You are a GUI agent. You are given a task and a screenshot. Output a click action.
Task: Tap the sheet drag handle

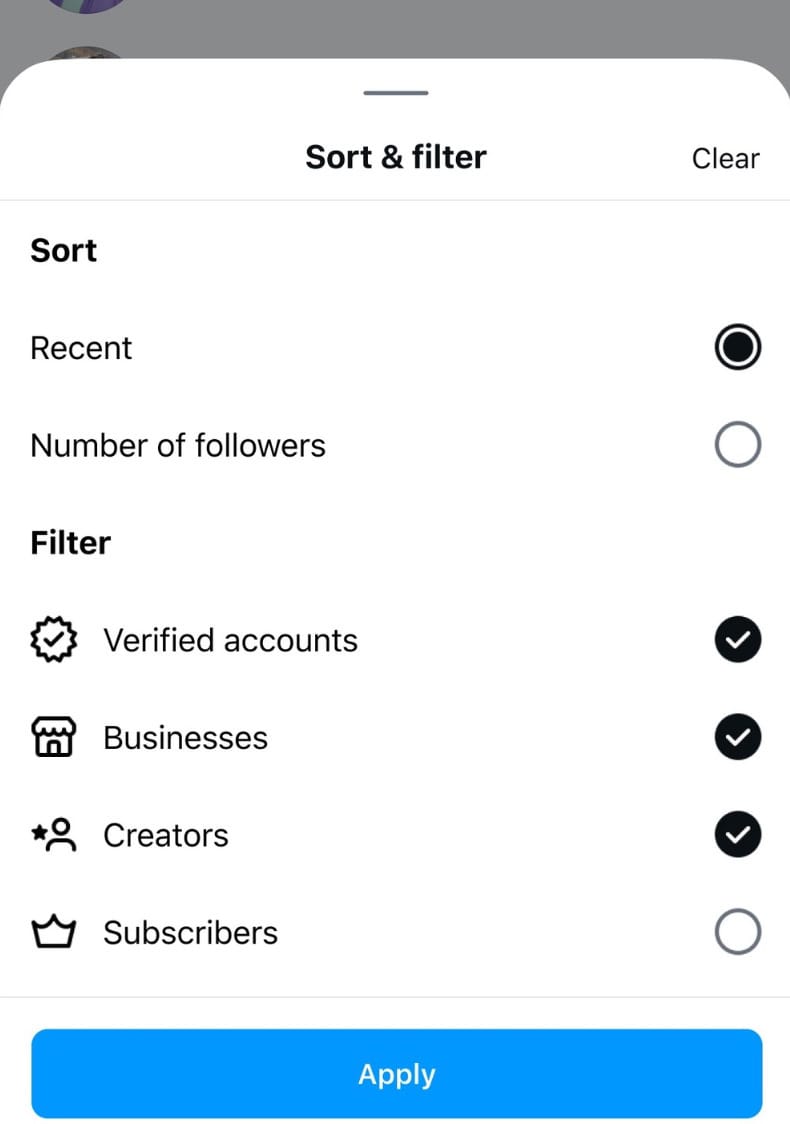coord(396,93)
